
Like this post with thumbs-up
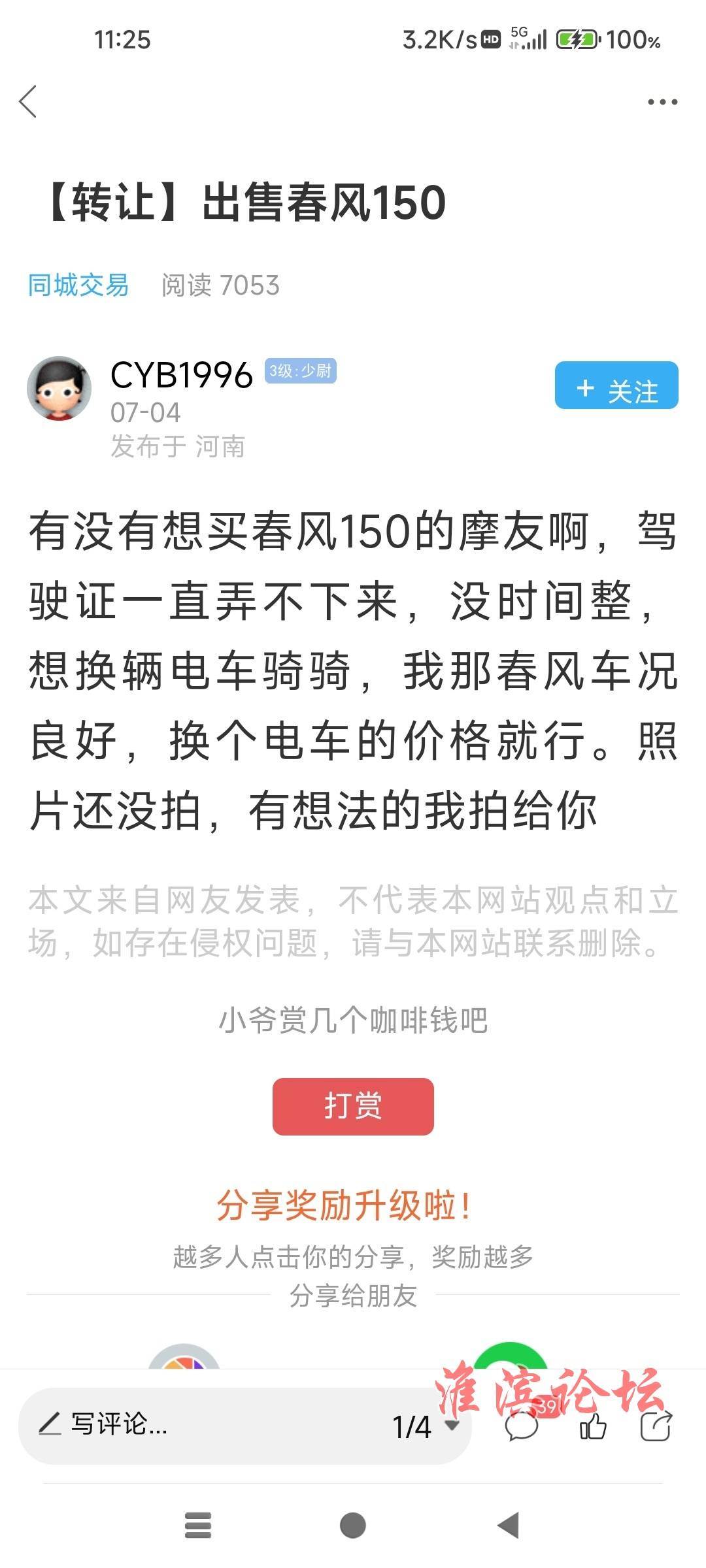point(593,1426)
